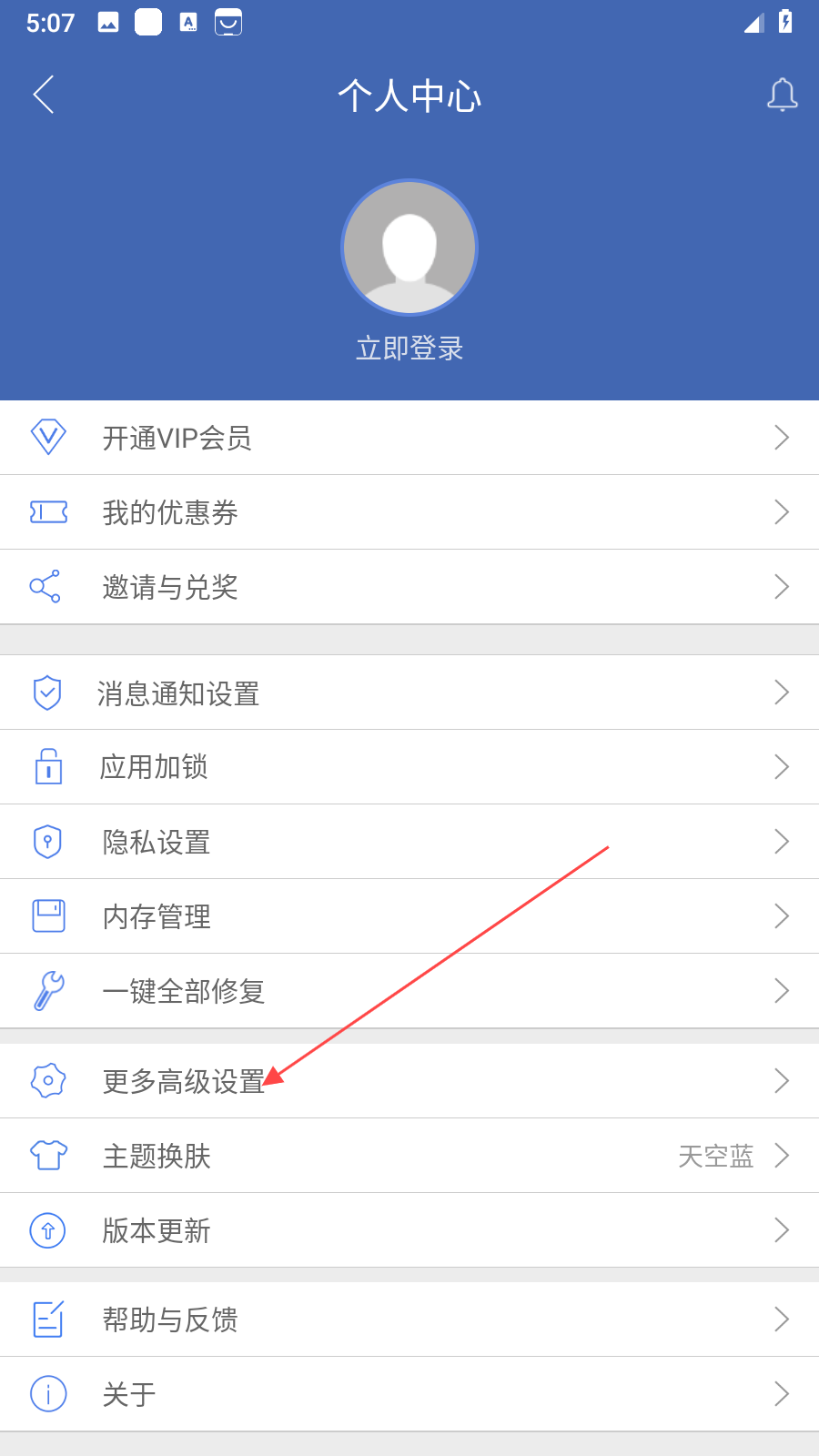Open 隐私设置
This screenshot has height=1456, width=819.
click(x=409, y=842)
